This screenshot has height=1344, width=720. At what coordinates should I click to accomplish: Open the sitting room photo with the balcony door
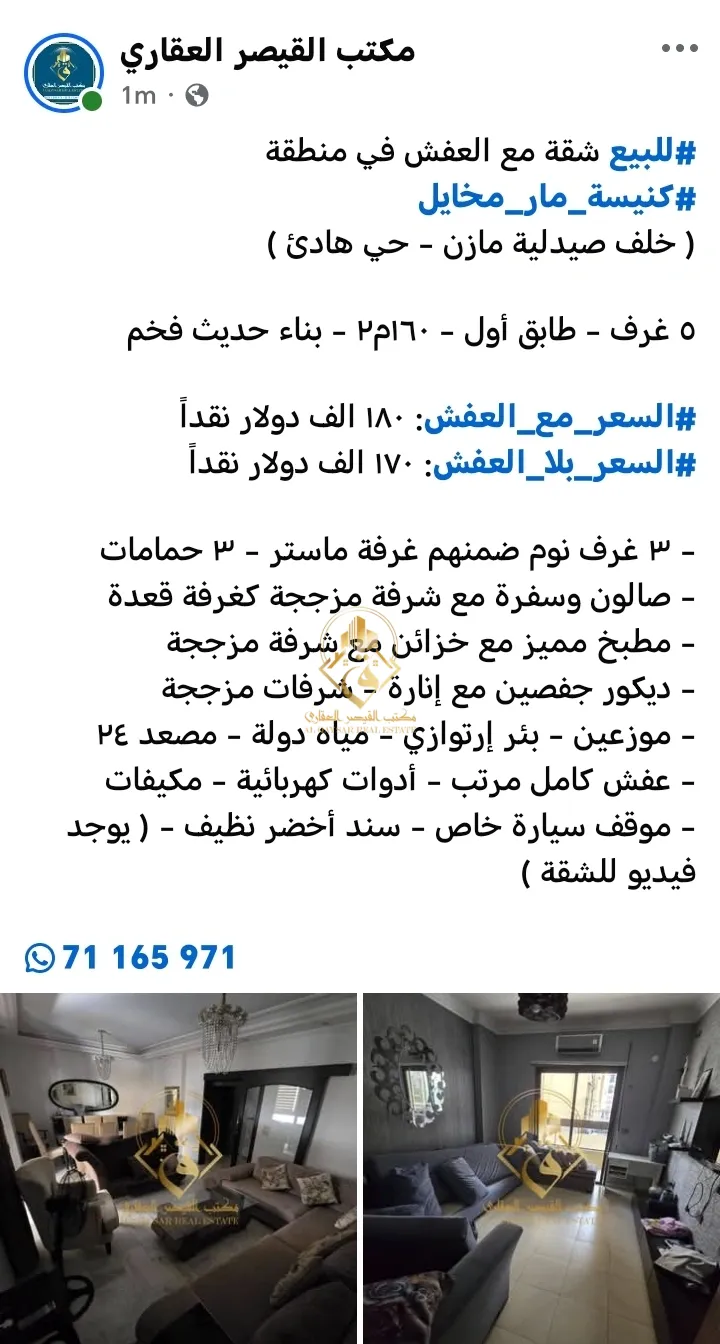coord(542,1168)
